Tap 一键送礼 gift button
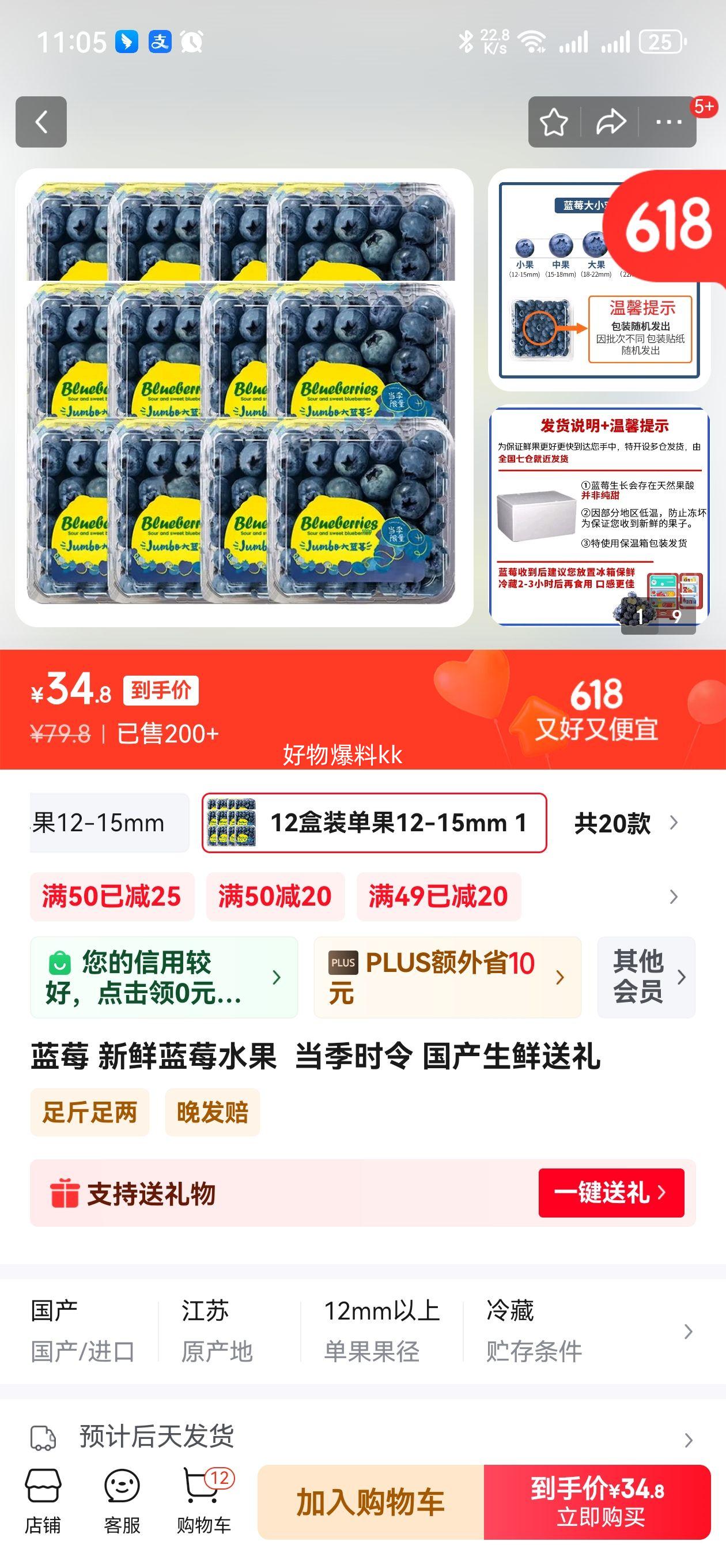Viewport: 726px width, 1568px height. 610,1193
